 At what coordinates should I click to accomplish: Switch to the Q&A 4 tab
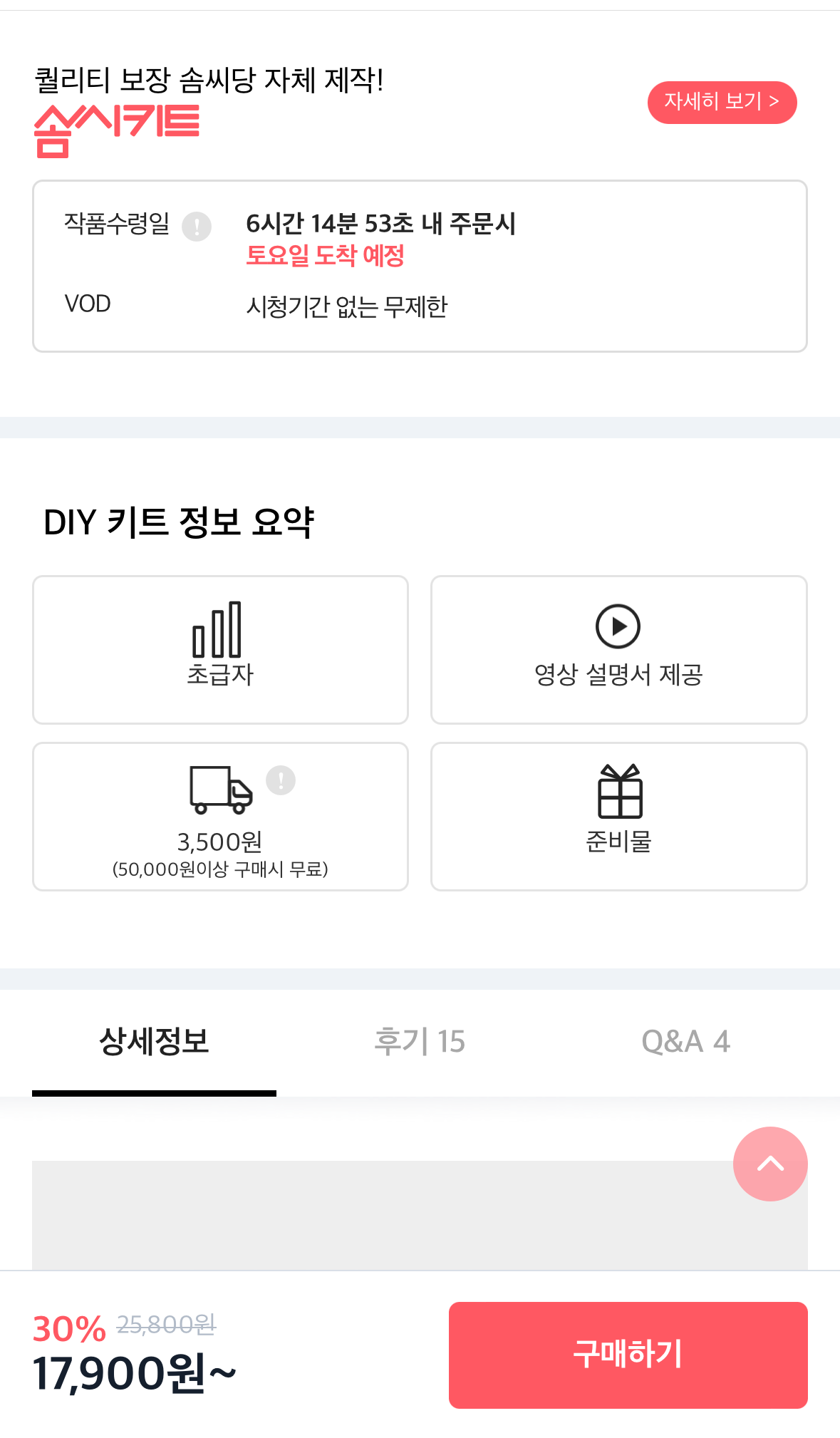pyautogui.click(x=685, y=1042)
